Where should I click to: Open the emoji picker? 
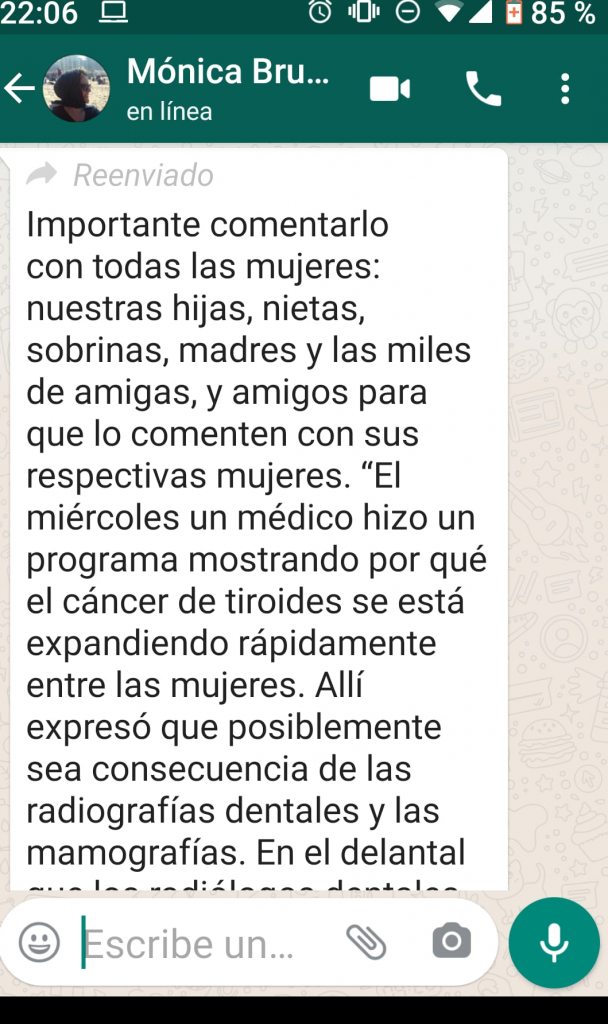pos(39,942)
